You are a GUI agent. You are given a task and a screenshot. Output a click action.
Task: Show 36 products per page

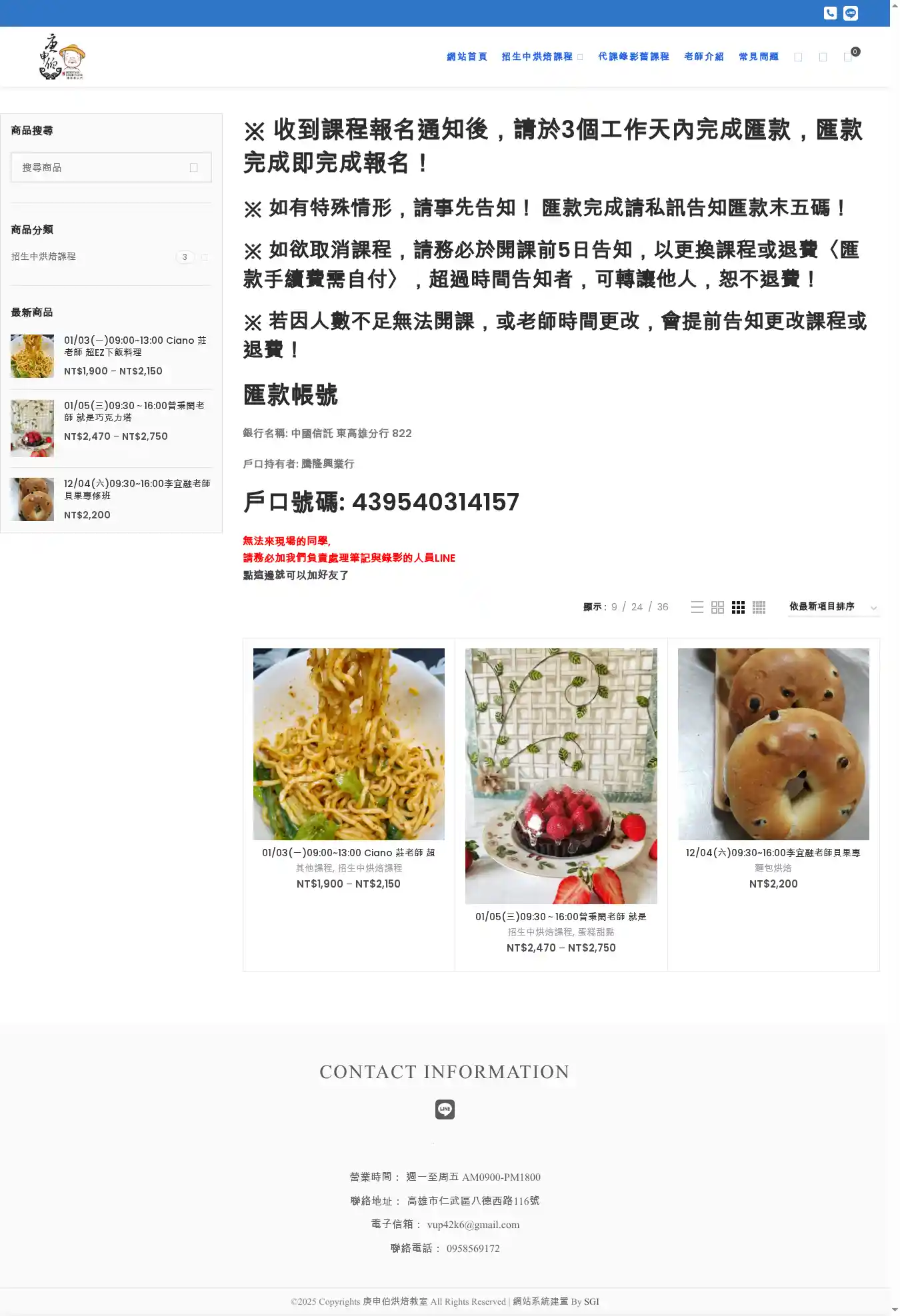pyautogui.click(x=663, y=607)
